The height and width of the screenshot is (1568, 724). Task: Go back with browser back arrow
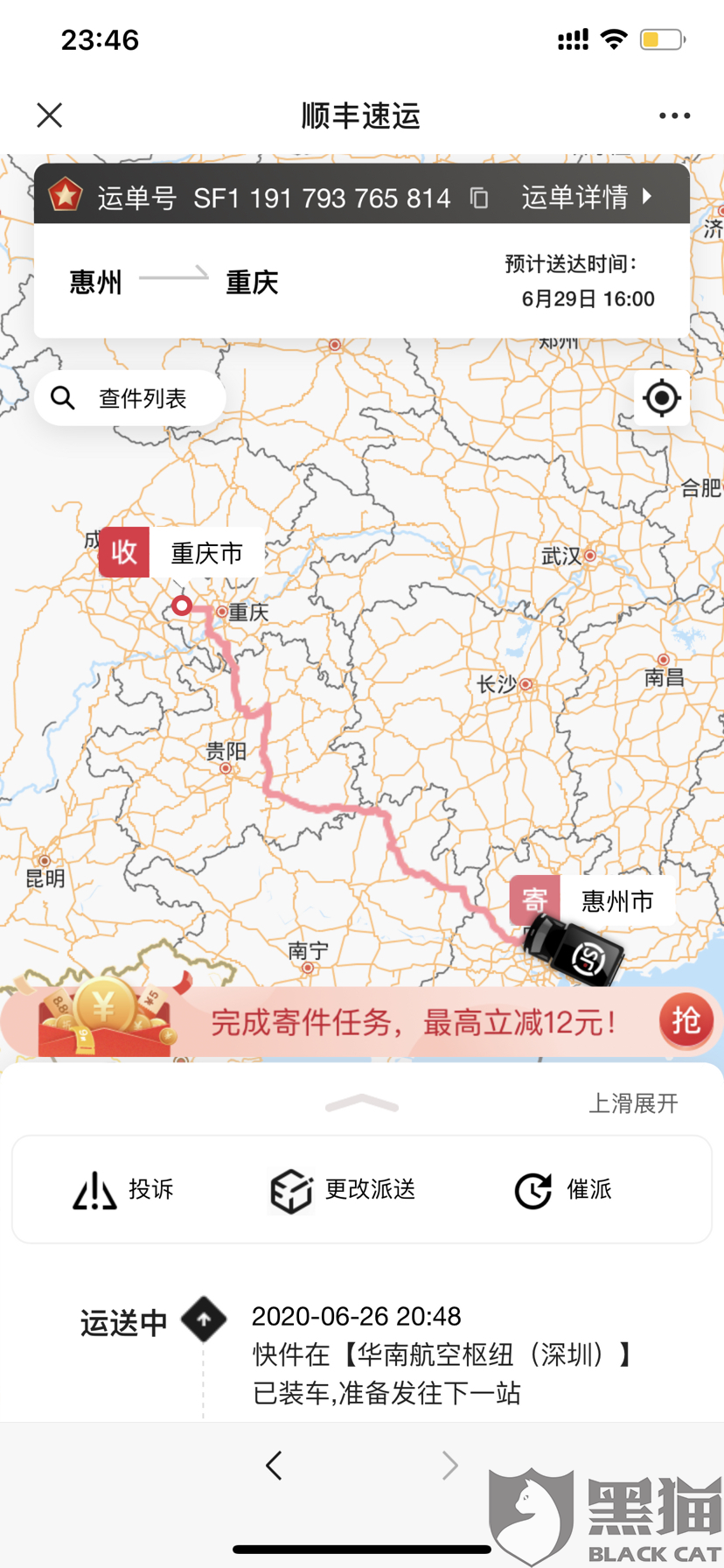[275, 1465]
